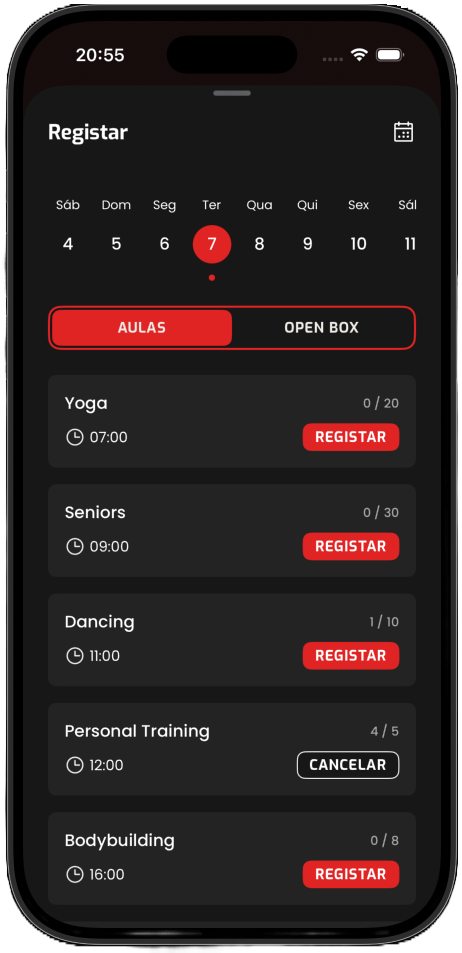Image resolution: width=462 pixels, height=953 pixels.
Task: Tap the selected day 7
Action: point(212,244)
